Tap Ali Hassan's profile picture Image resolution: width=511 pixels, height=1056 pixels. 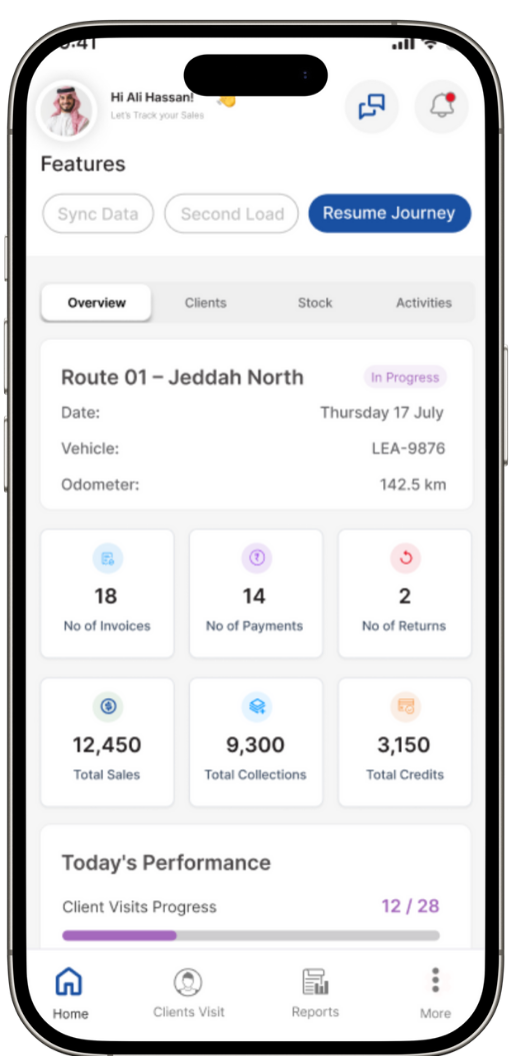tap(66, 111)
